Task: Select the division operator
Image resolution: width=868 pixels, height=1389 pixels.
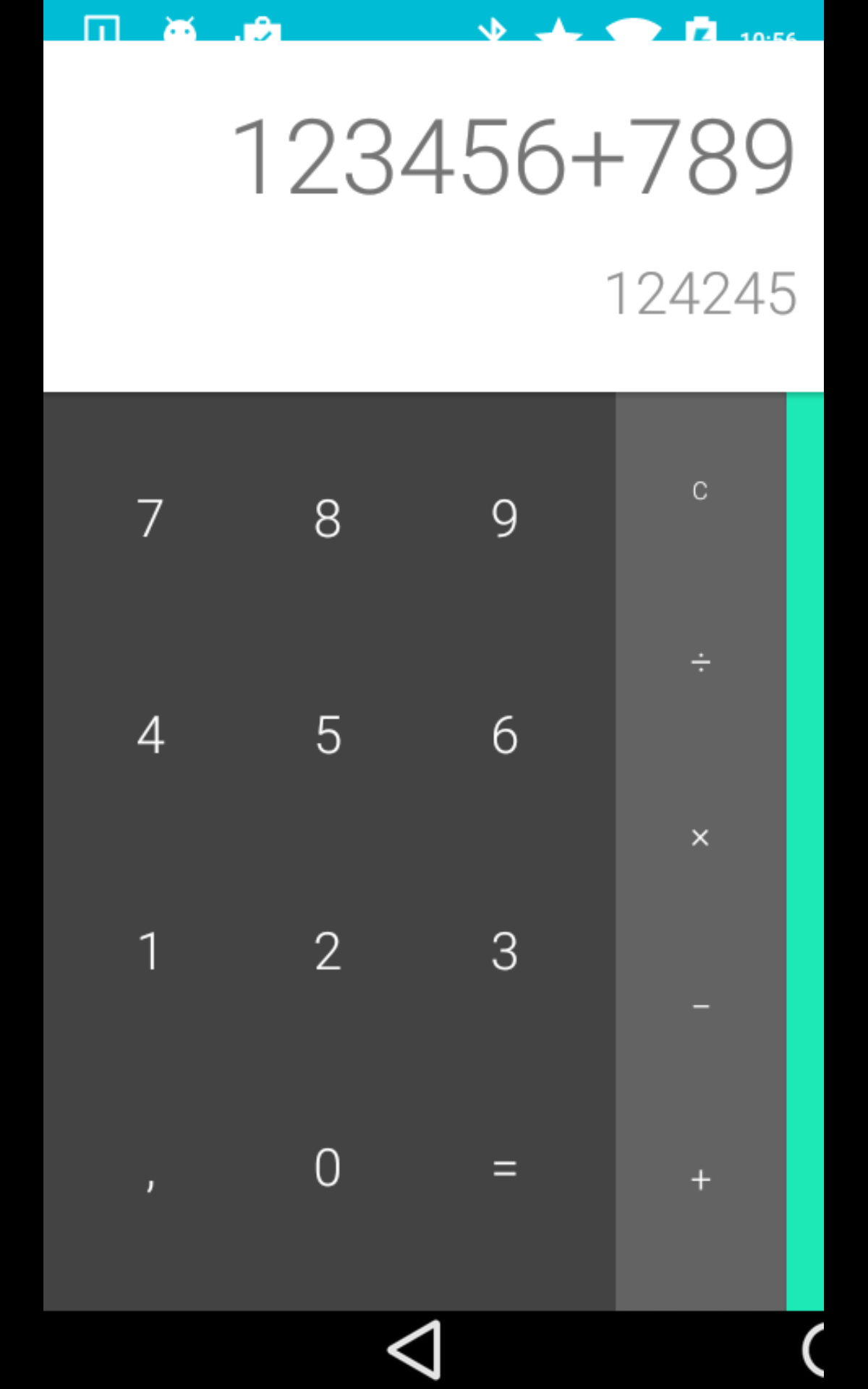Action: click(699, 662)
